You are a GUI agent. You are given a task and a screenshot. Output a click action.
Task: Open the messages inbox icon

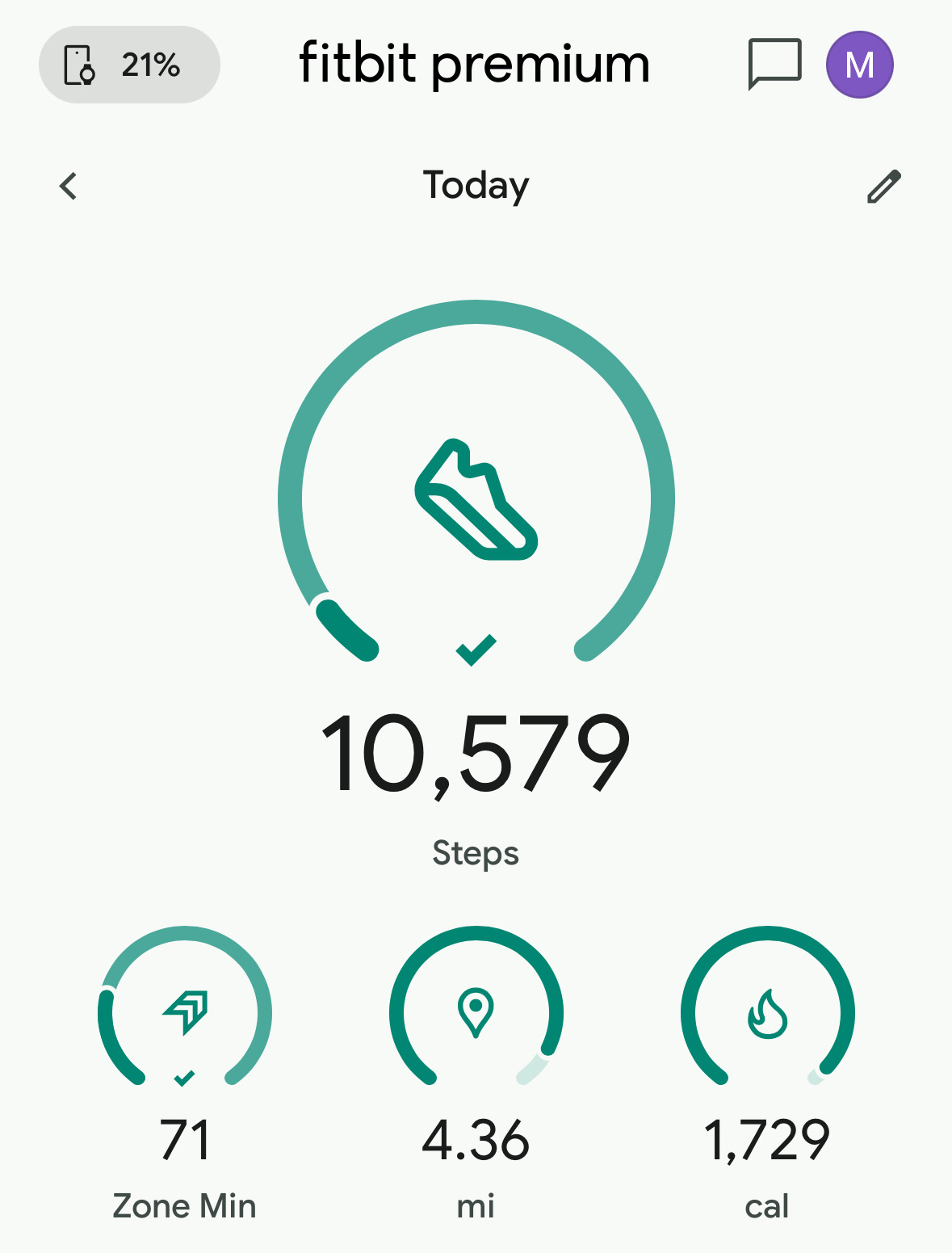click(x=774, y=64)
